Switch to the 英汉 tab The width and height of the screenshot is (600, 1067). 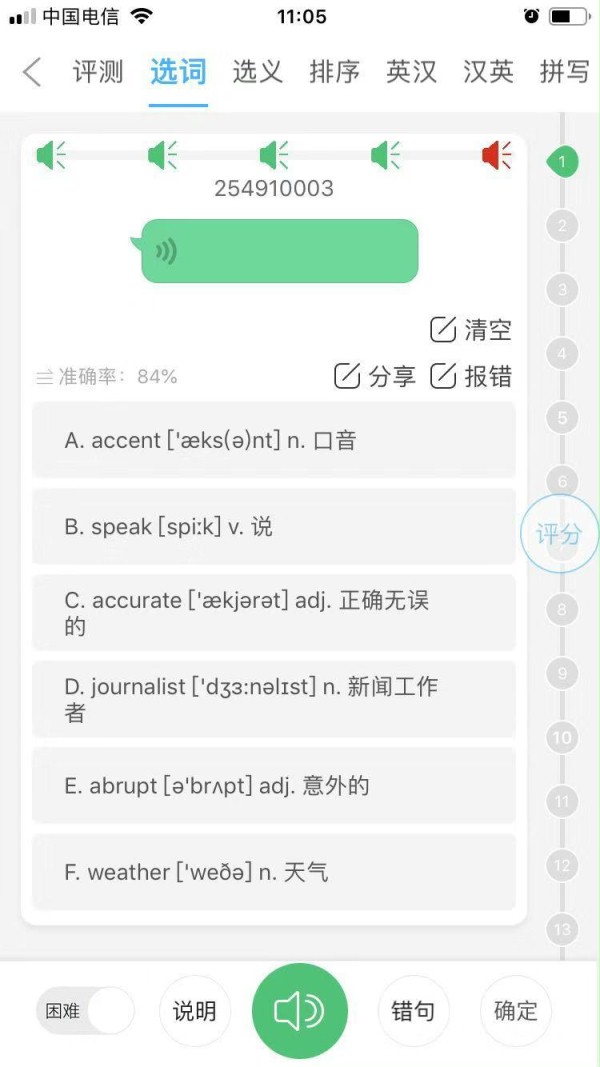click(411, 72)
